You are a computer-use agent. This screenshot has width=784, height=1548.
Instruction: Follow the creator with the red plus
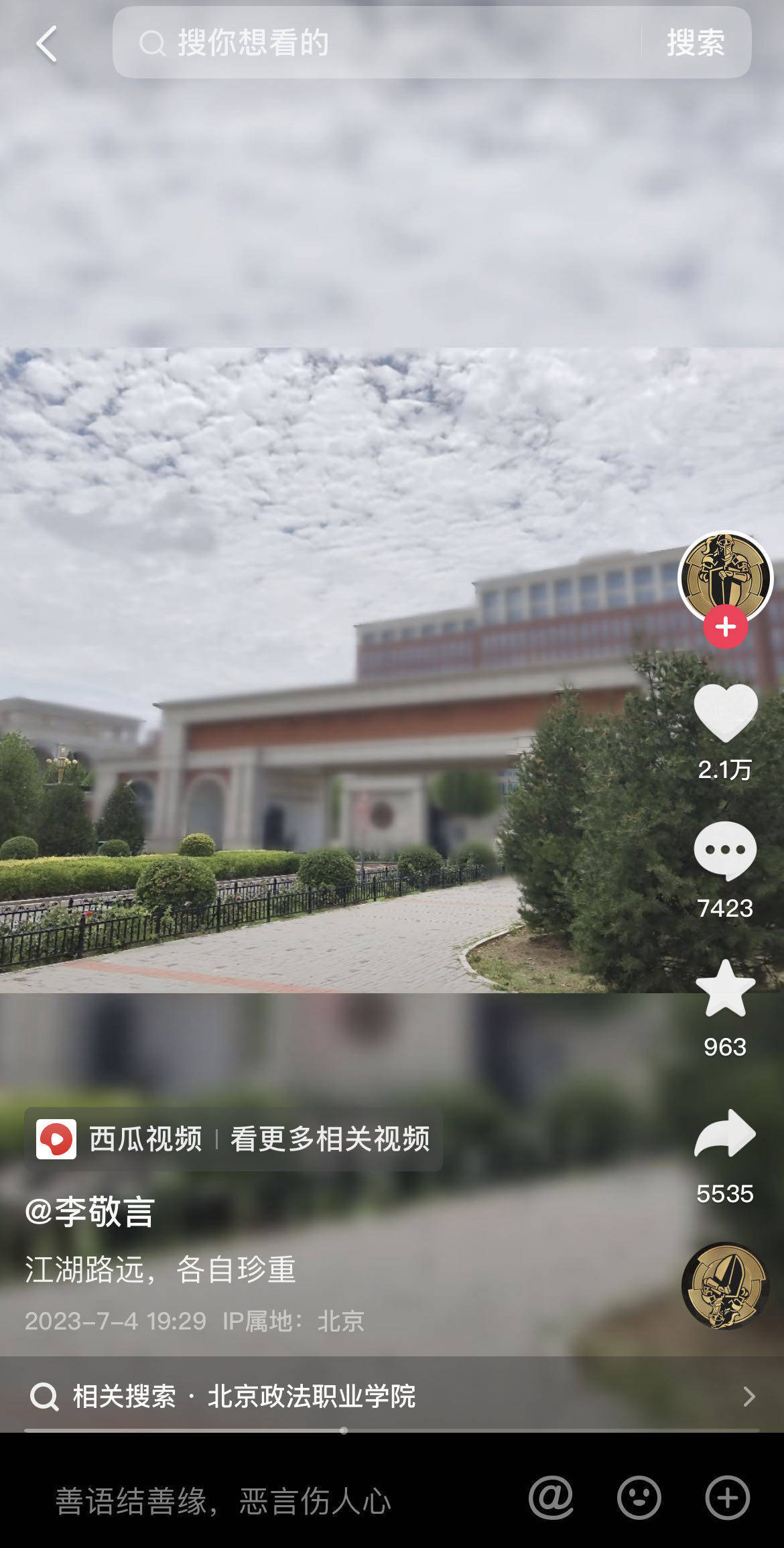click(x=725, y=627)
